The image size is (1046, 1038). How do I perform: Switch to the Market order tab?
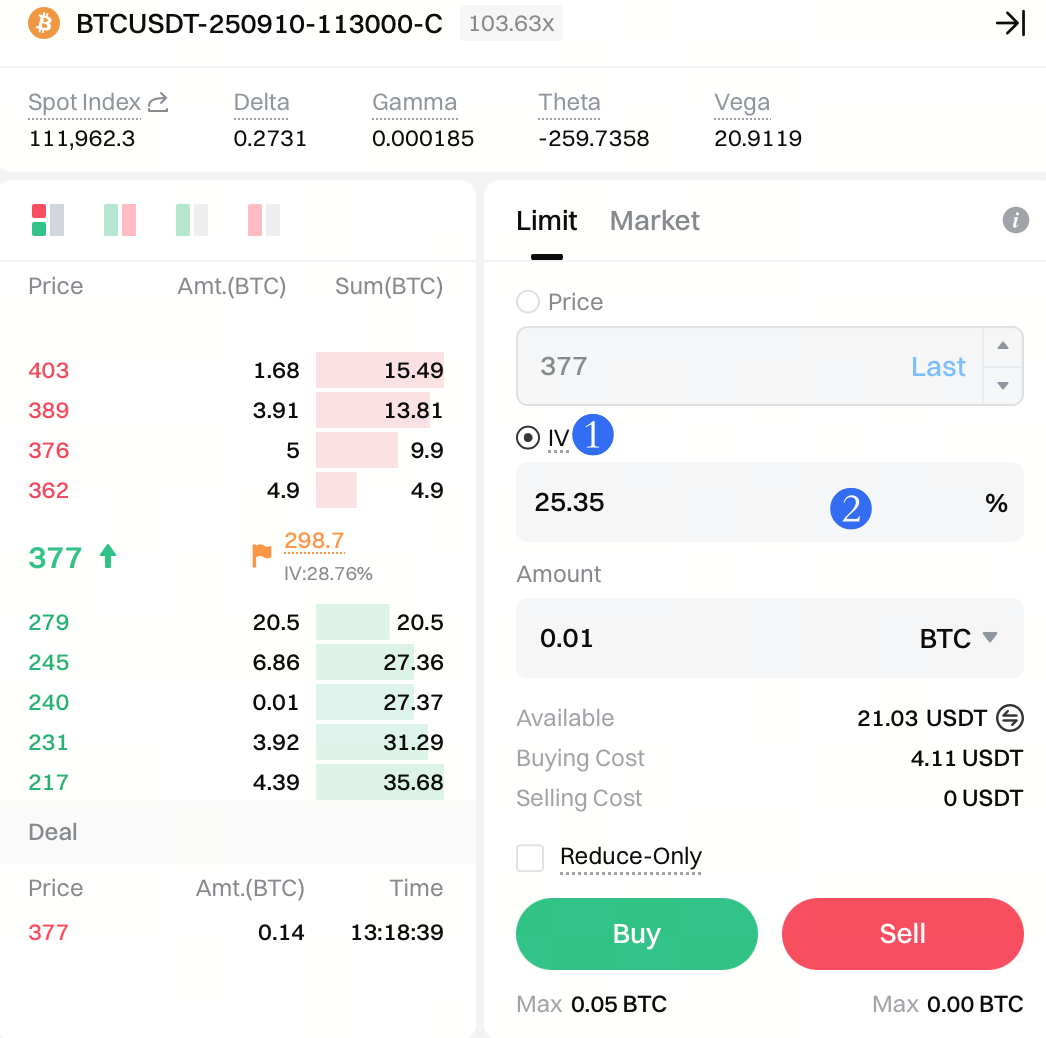pyautogui.click(x=654, y=221)
